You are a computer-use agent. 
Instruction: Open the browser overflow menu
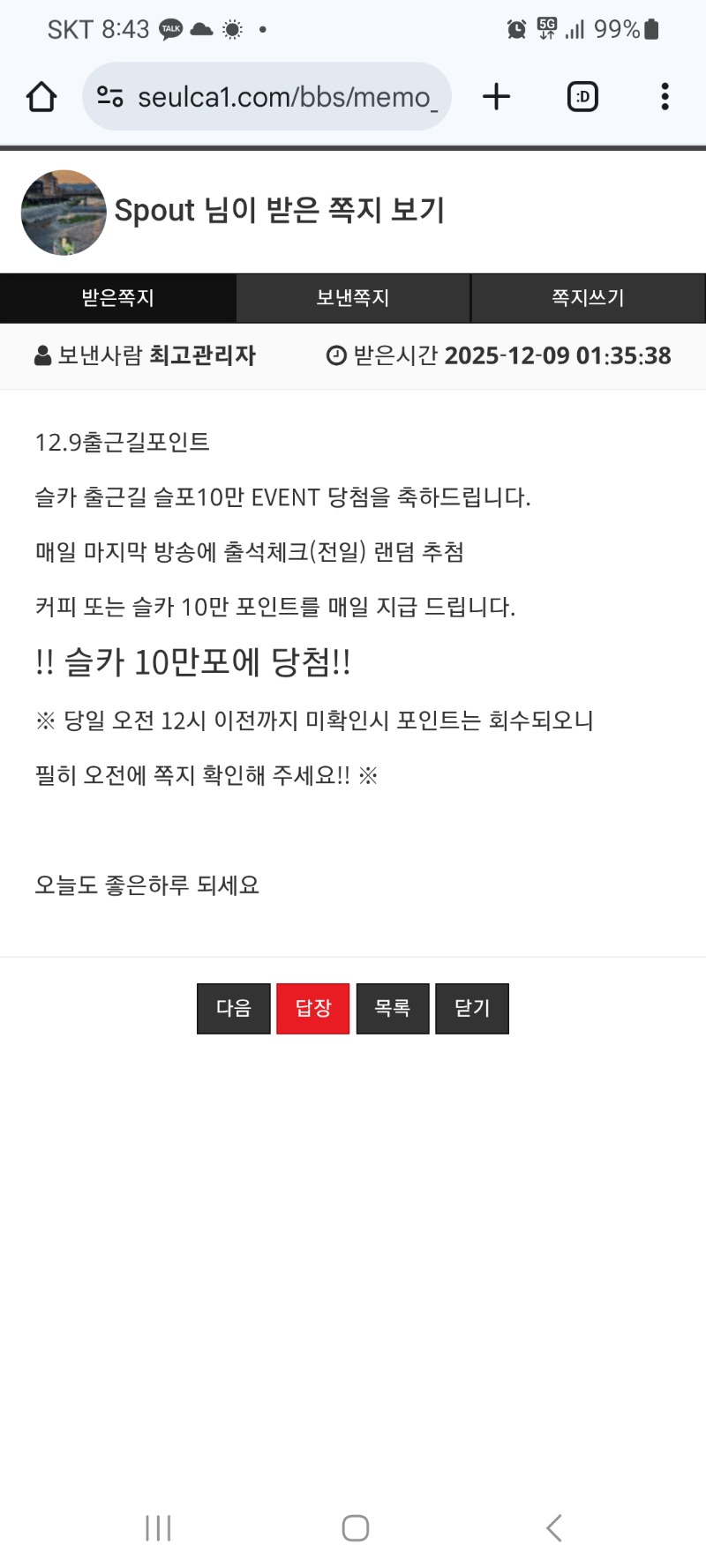click(x=665, y=97)
